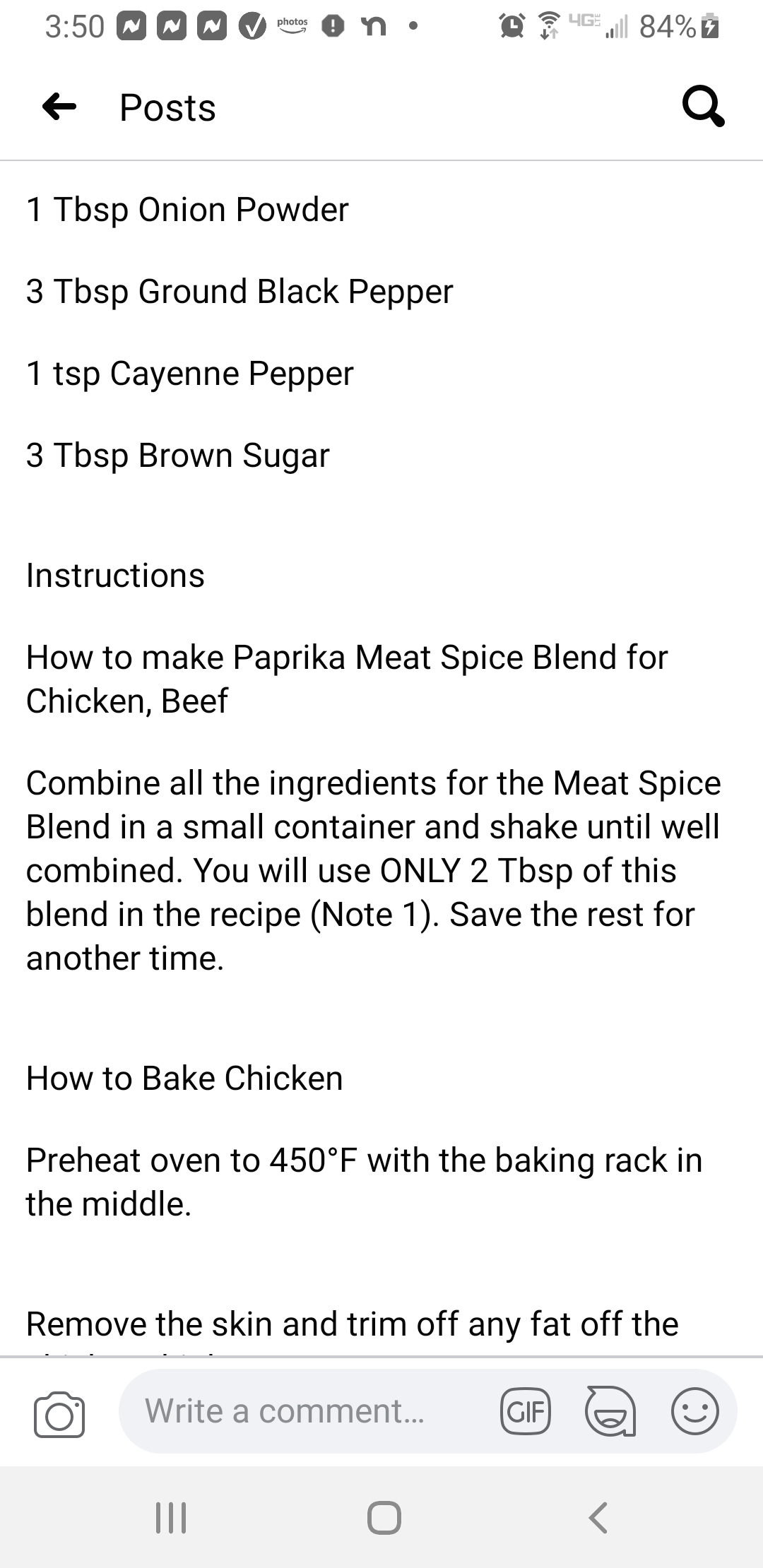Open search in the Posts header
This screenshot has height=1568, width=763.
pyautogui.click(x=703, y=107)
